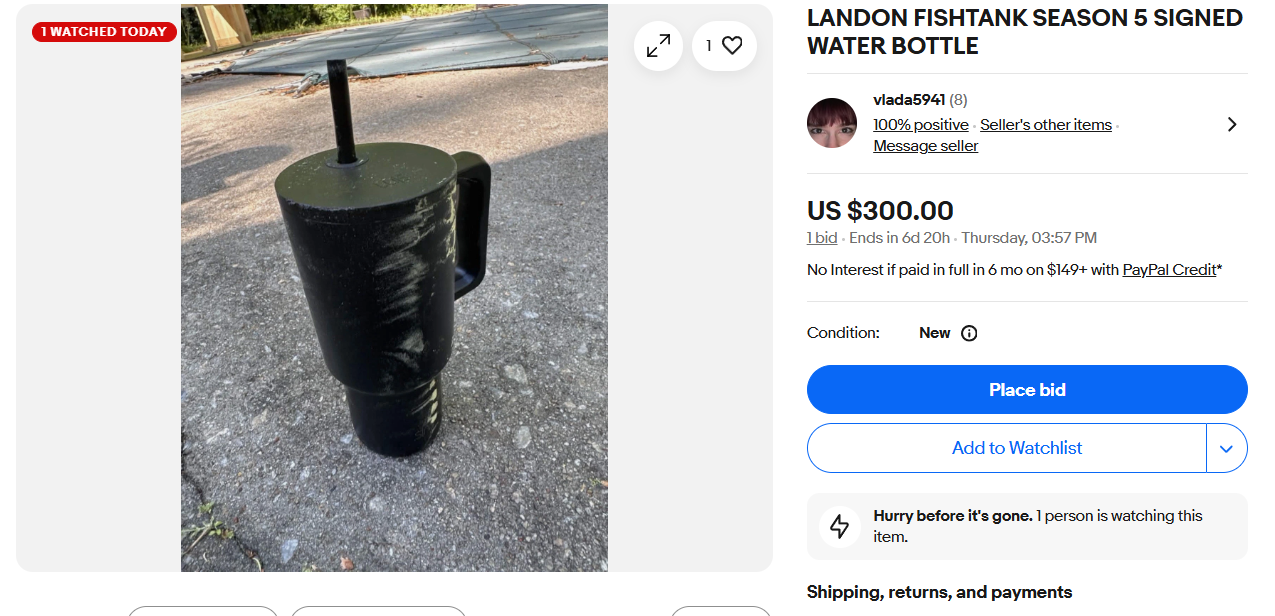Browse Seller's other items

1045,125
